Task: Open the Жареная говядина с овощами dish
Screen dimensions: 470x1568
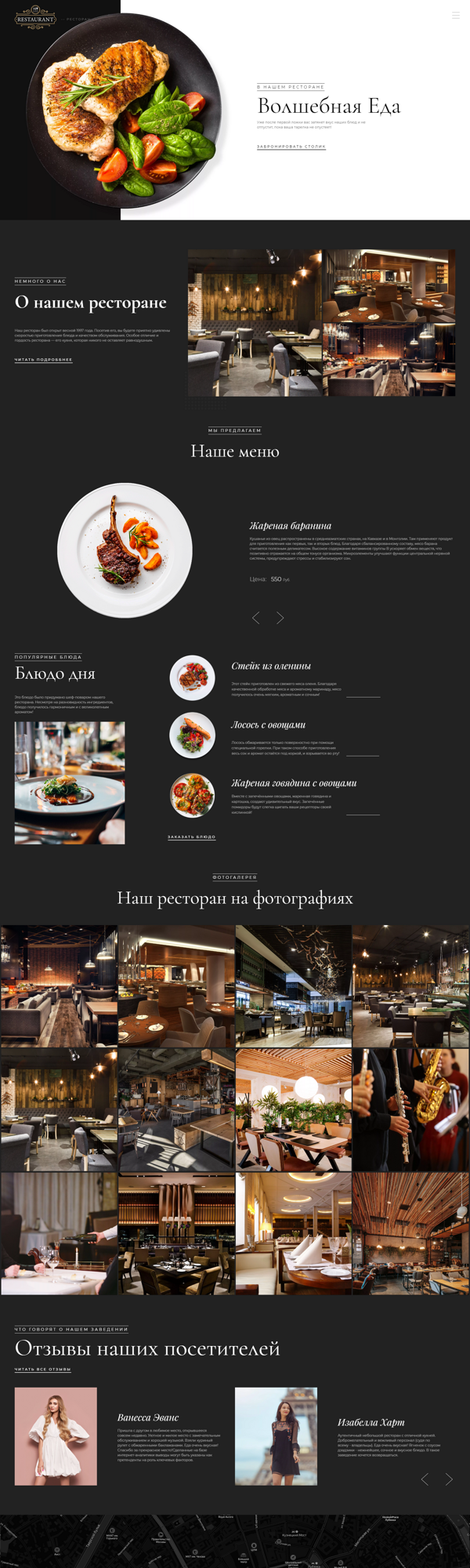Action: [294, 782]
